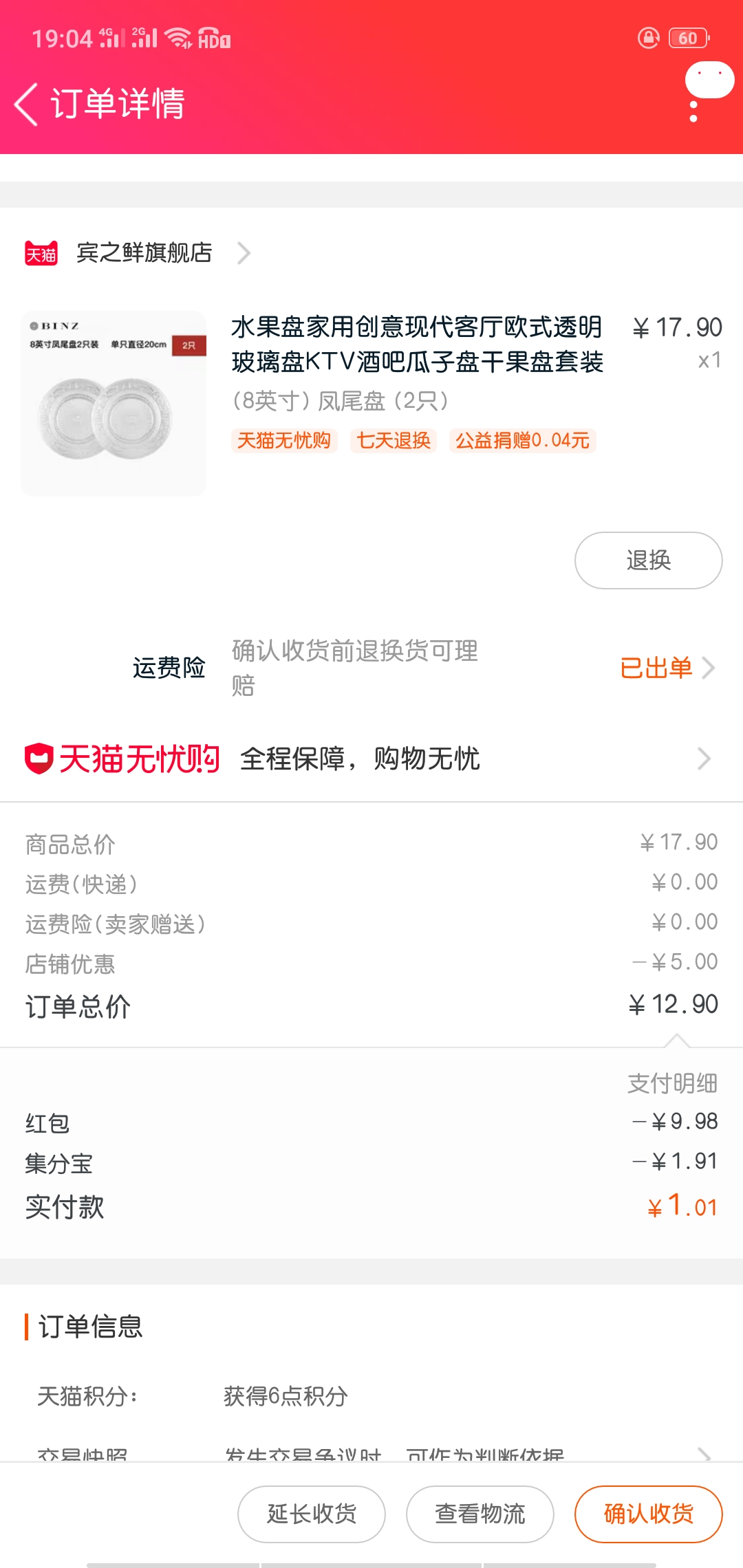The width and height of the screenshot is (743, 1568).
Task: Open the 宾之鲜旗舰店 store page
Action: (x=138, y=253)
